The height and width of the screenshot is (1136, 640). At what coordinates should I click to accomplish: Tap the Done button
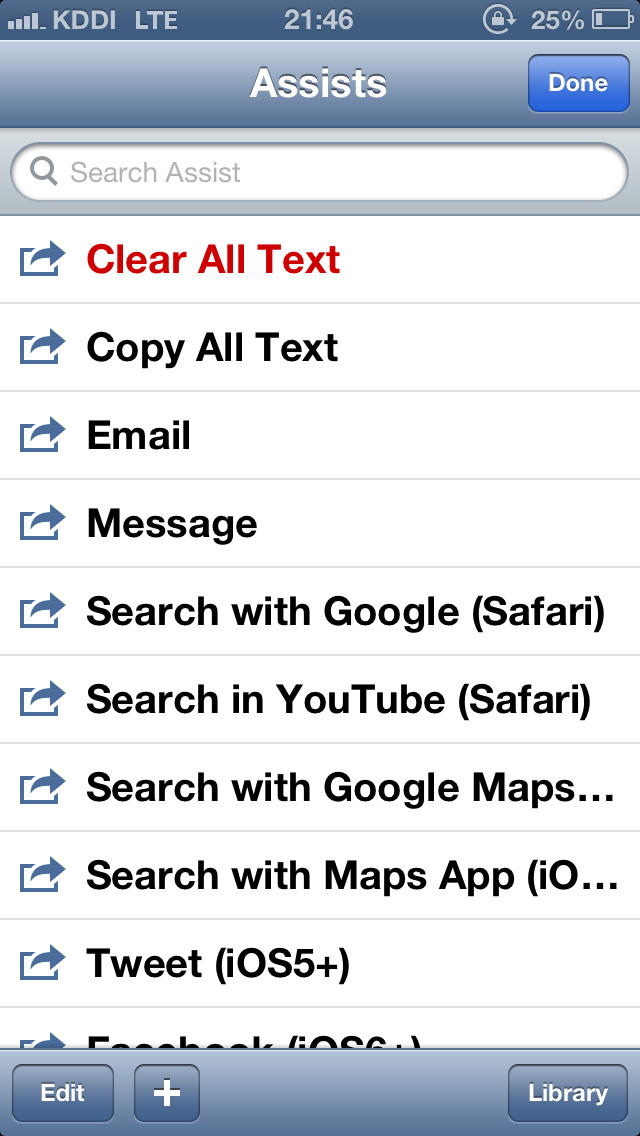click(x=578, y=83)
